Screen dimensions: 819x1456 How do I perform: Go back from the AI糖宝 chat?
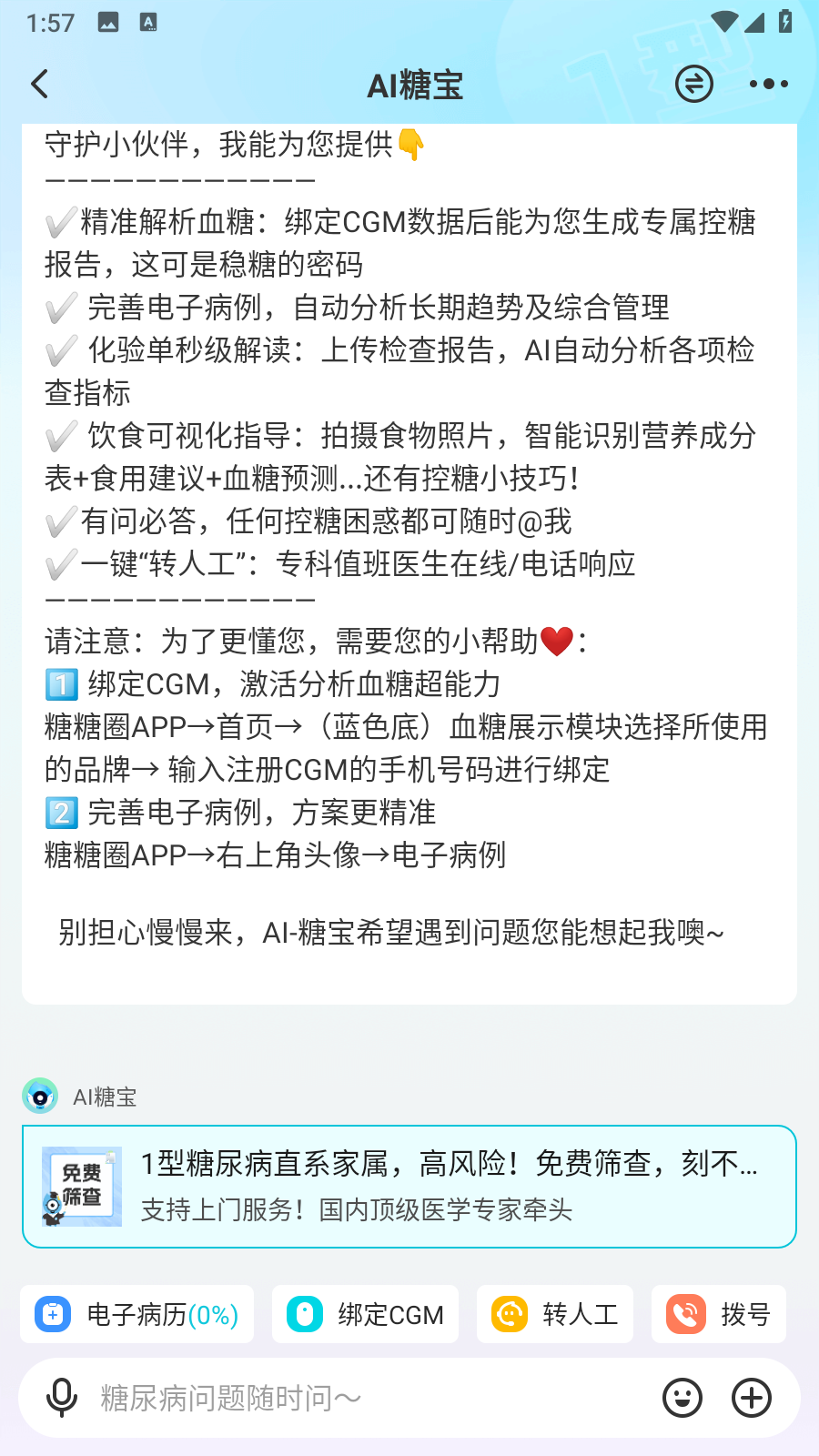click(40, 85)
